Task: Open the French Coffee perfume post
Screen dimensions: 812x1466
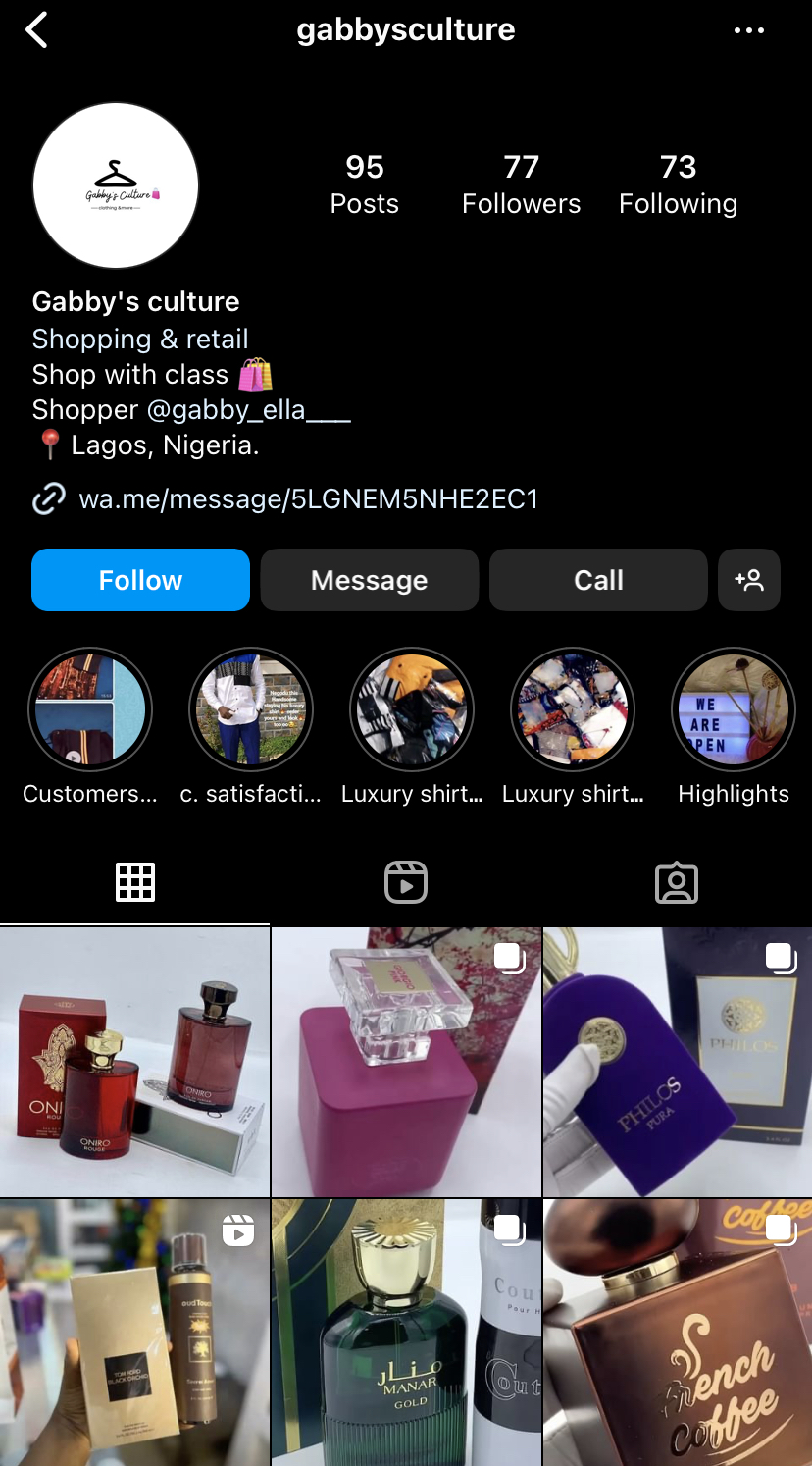Action: [x=678, y=1333]
